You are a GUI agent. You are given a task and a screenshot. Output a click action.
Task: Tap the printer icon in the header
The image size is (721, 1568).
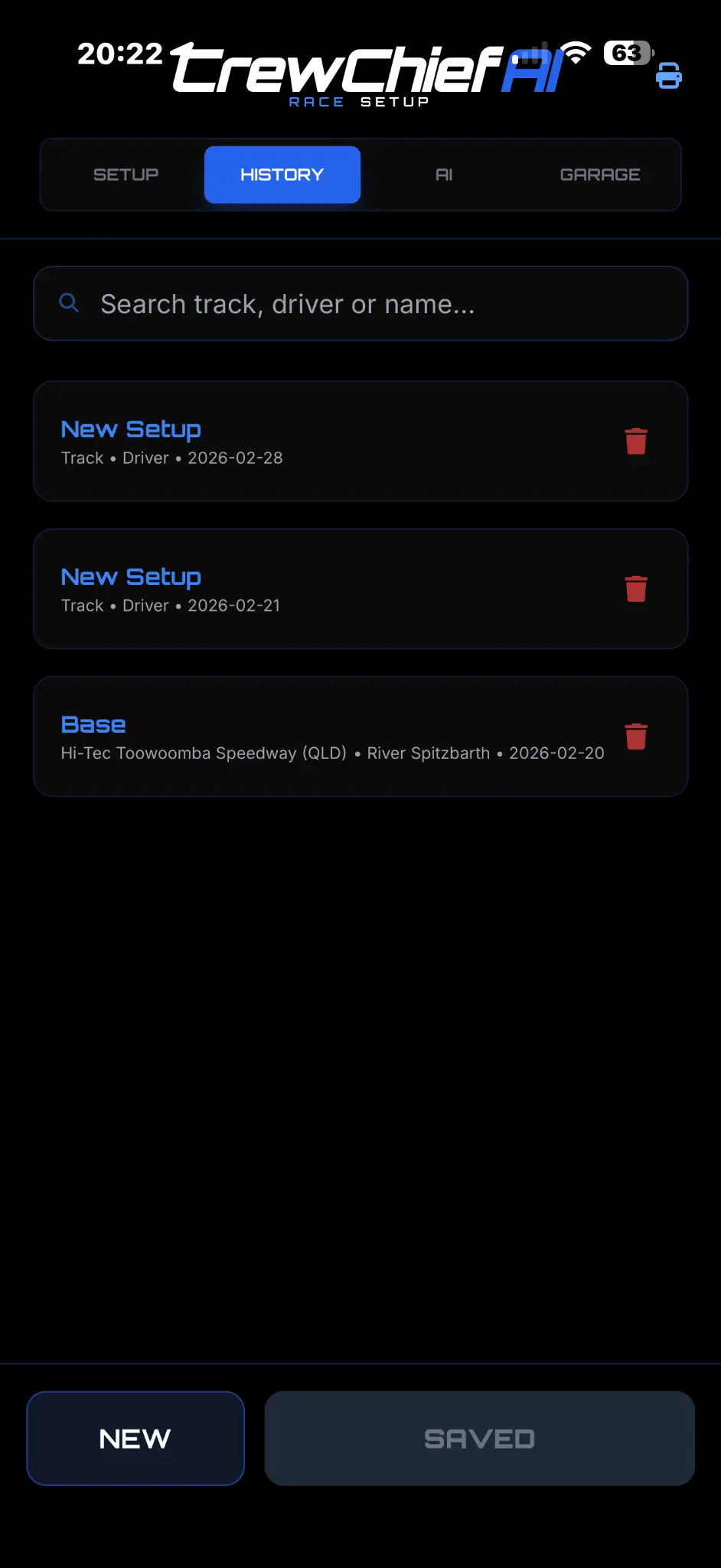click(668, 76)
